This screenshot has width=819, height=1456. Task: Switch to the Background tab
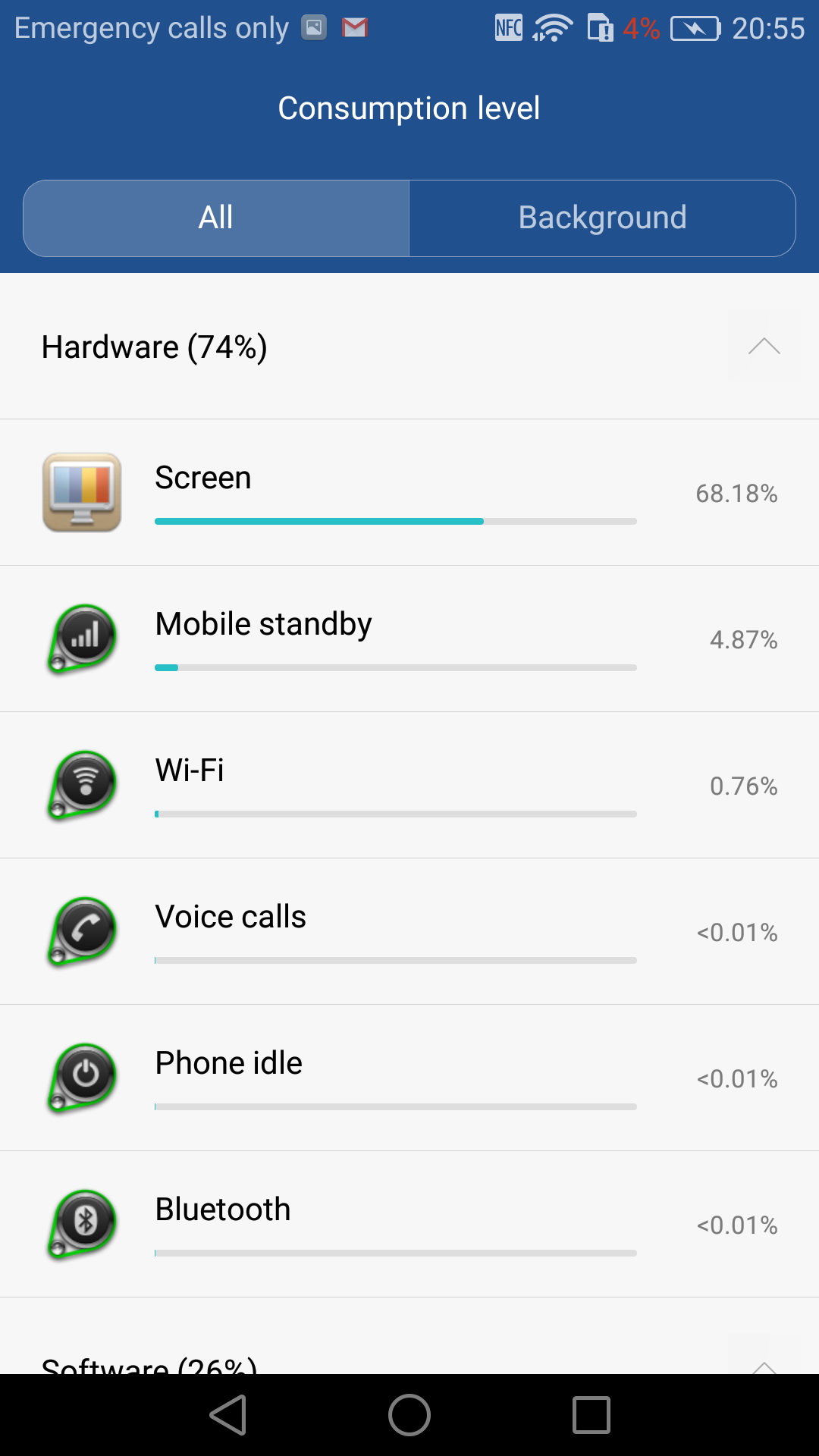coord(602,218)
